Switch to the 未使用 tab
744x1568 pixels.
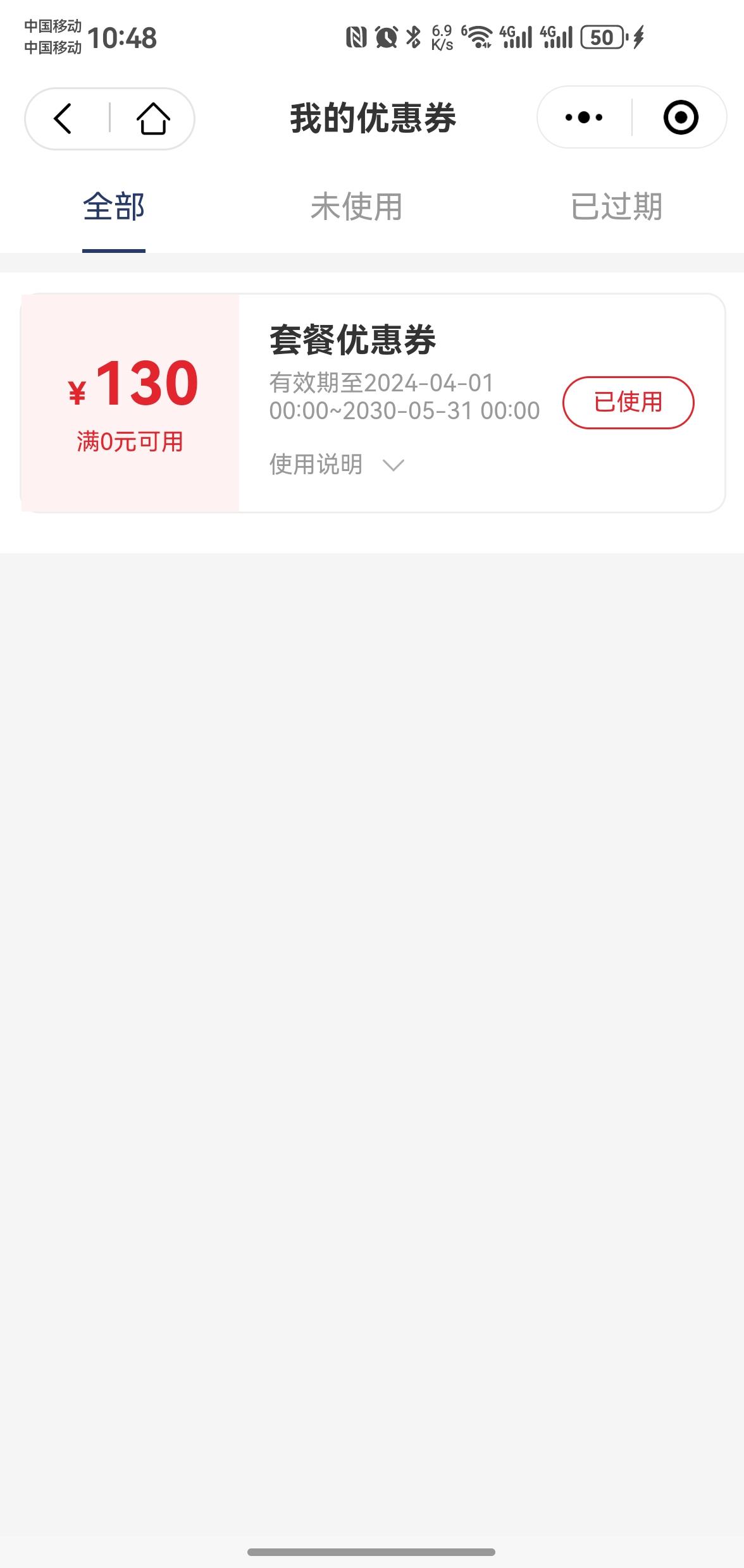tap(356, 207)
